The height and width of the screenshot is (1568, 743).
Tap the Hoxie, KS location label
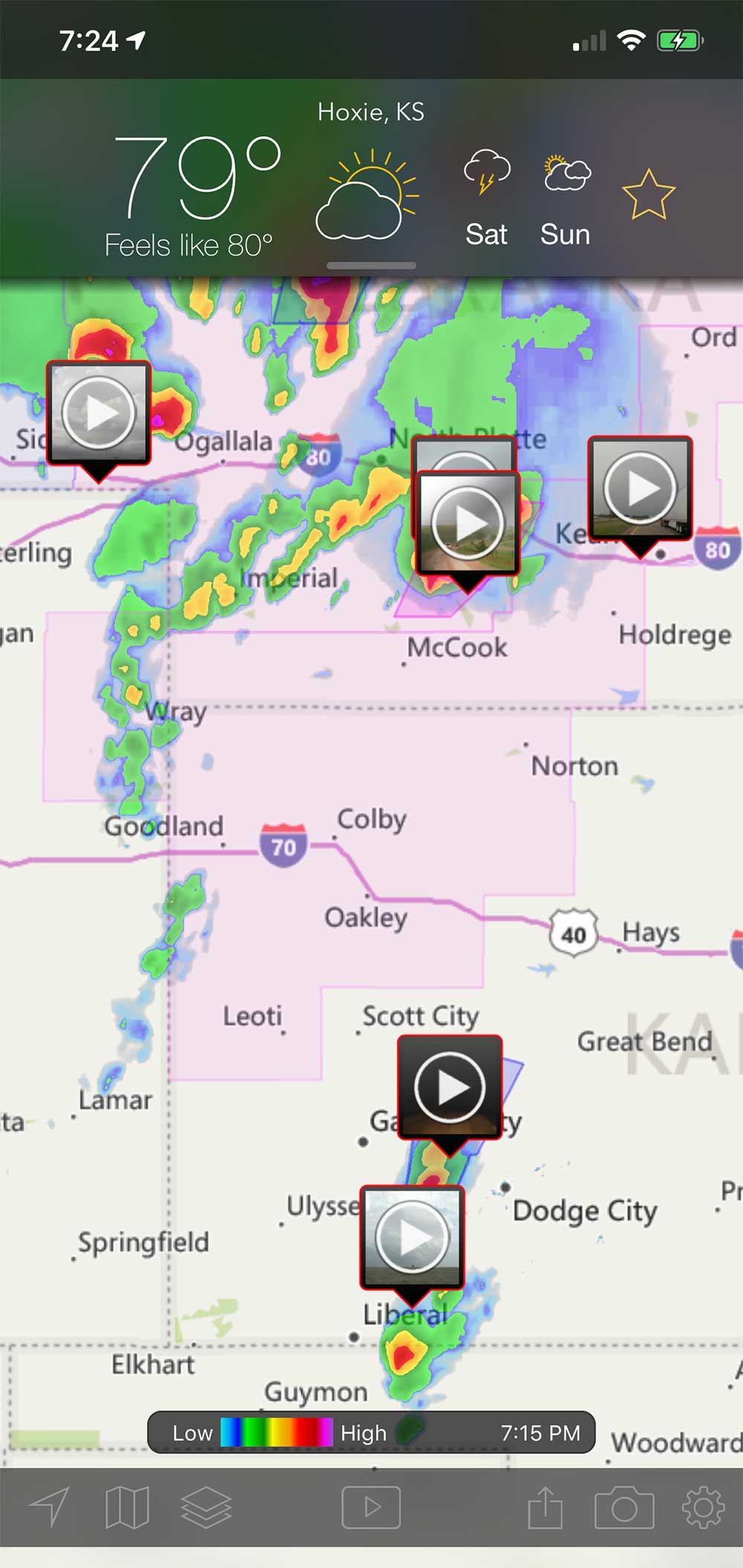(370, 113)
